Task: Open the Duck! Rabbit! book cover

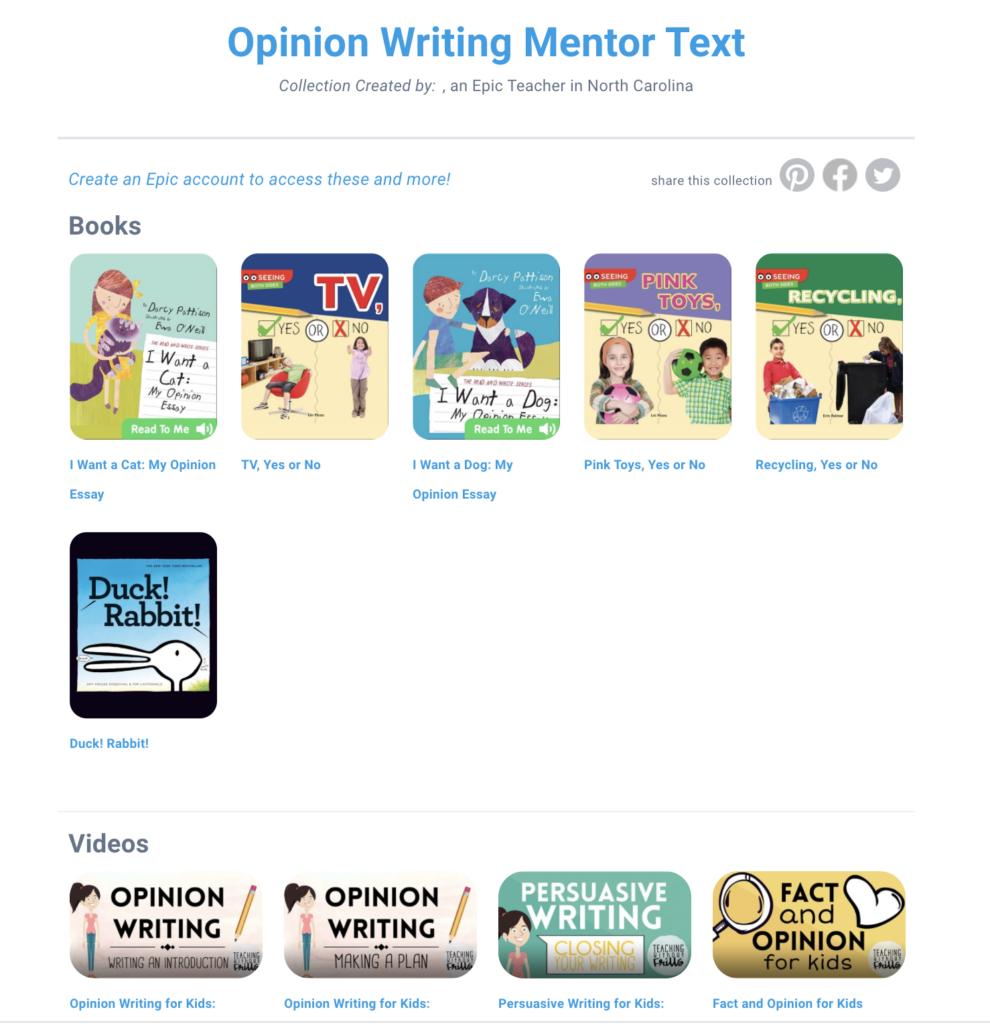Action: tap(143, 625)
